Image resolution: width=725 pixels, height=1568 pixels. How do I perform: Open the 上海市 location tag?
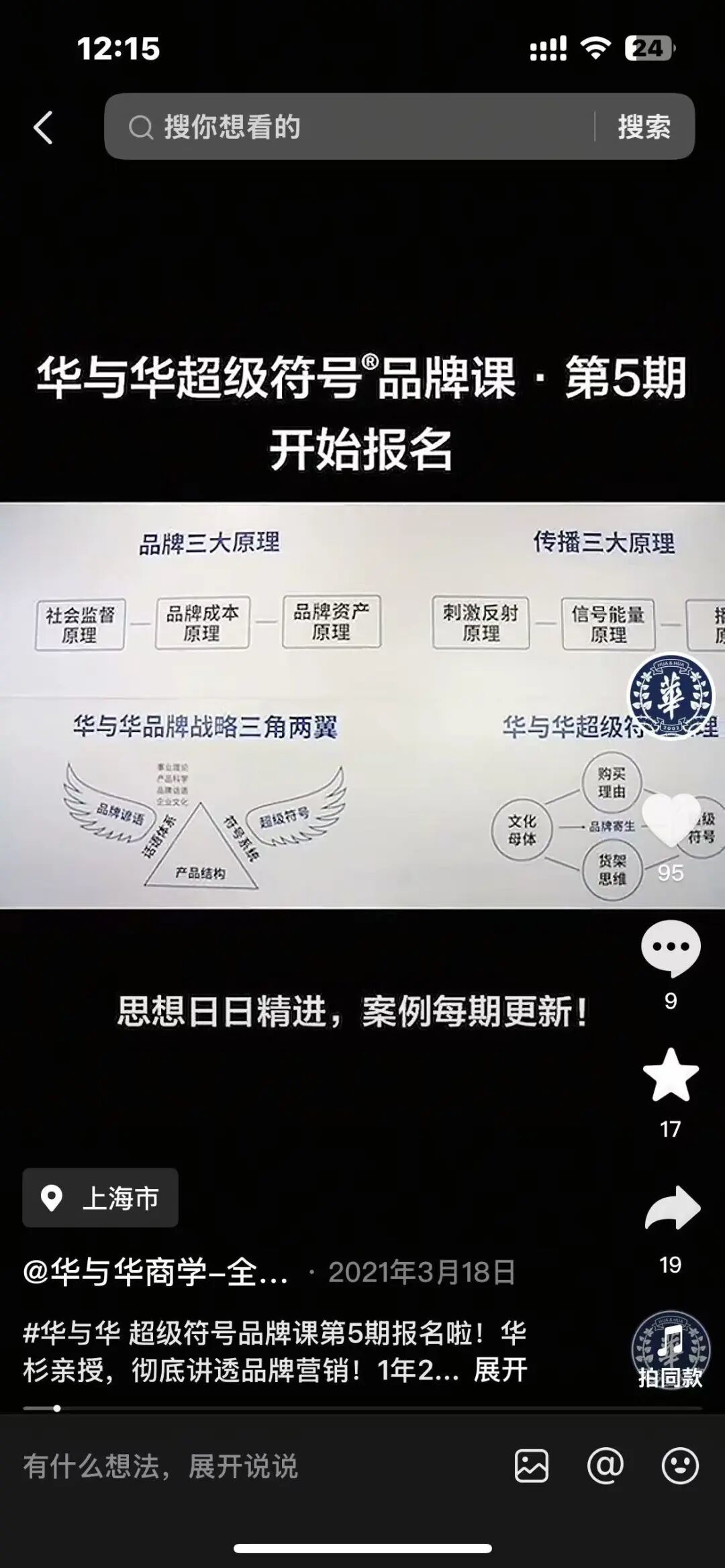101,1198
